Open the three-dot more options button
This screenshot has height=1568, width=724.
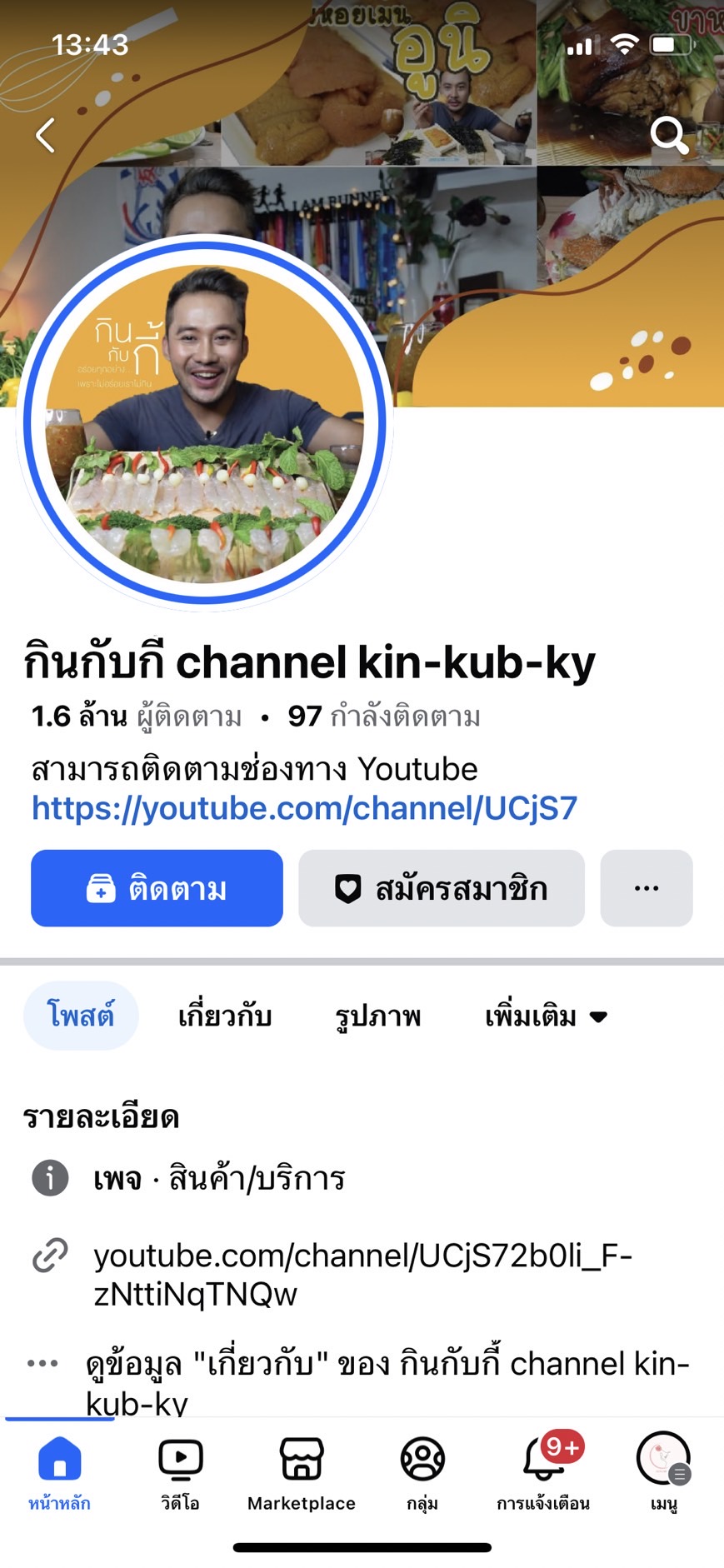(x=646, y=888)
